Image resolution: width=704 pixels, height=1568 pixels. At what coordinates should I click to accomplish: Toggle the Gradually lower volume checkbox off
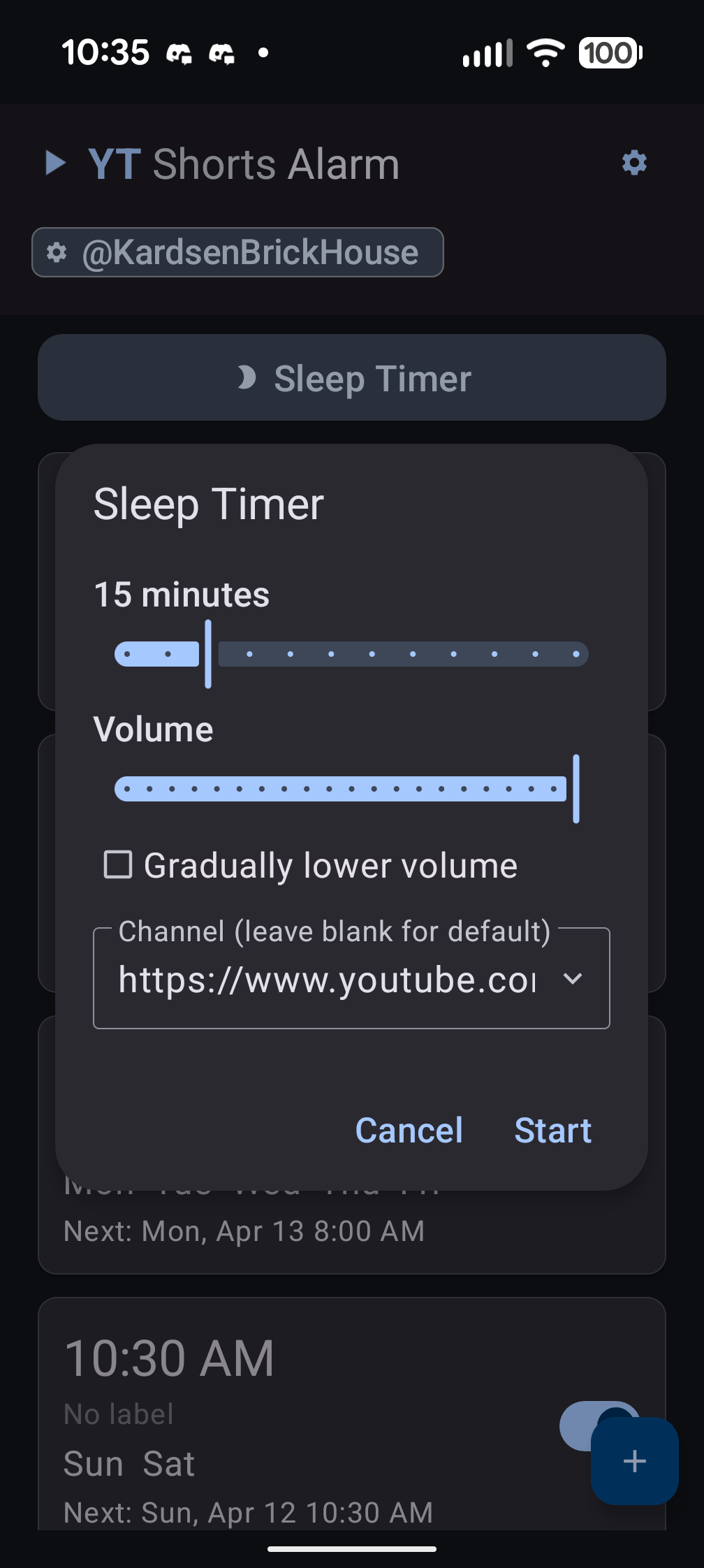point(120,865)
